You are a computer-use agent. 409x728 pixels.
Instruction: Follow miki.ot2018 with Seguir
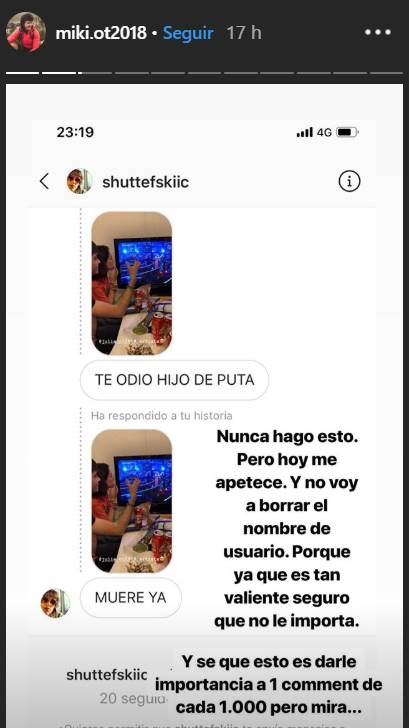click(188, 33)
